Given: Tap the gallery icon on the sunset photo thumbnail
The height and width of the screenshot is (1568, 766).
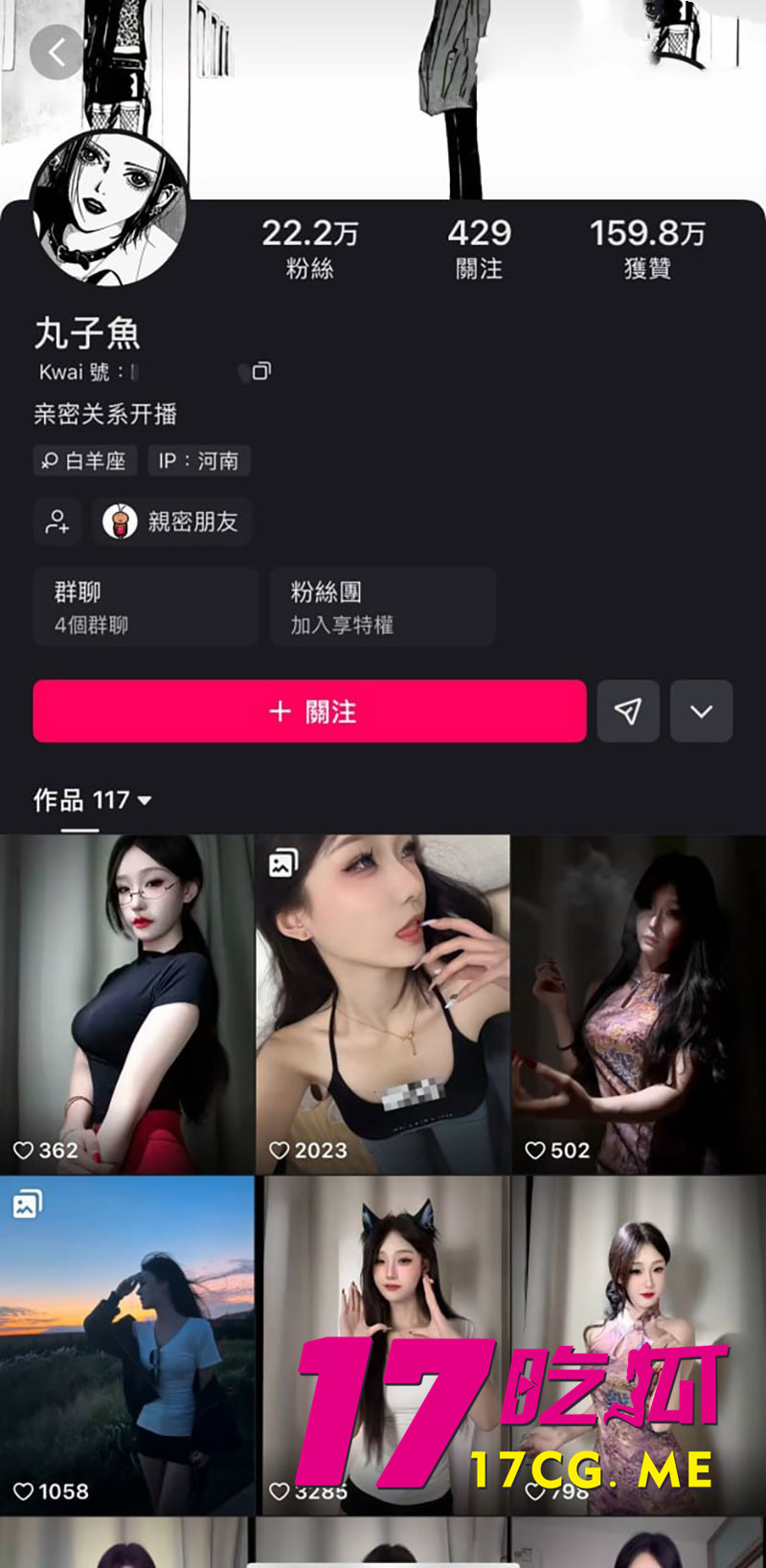Looking at the screenshot, I should pyautogui.click(x=27, y=1204).
